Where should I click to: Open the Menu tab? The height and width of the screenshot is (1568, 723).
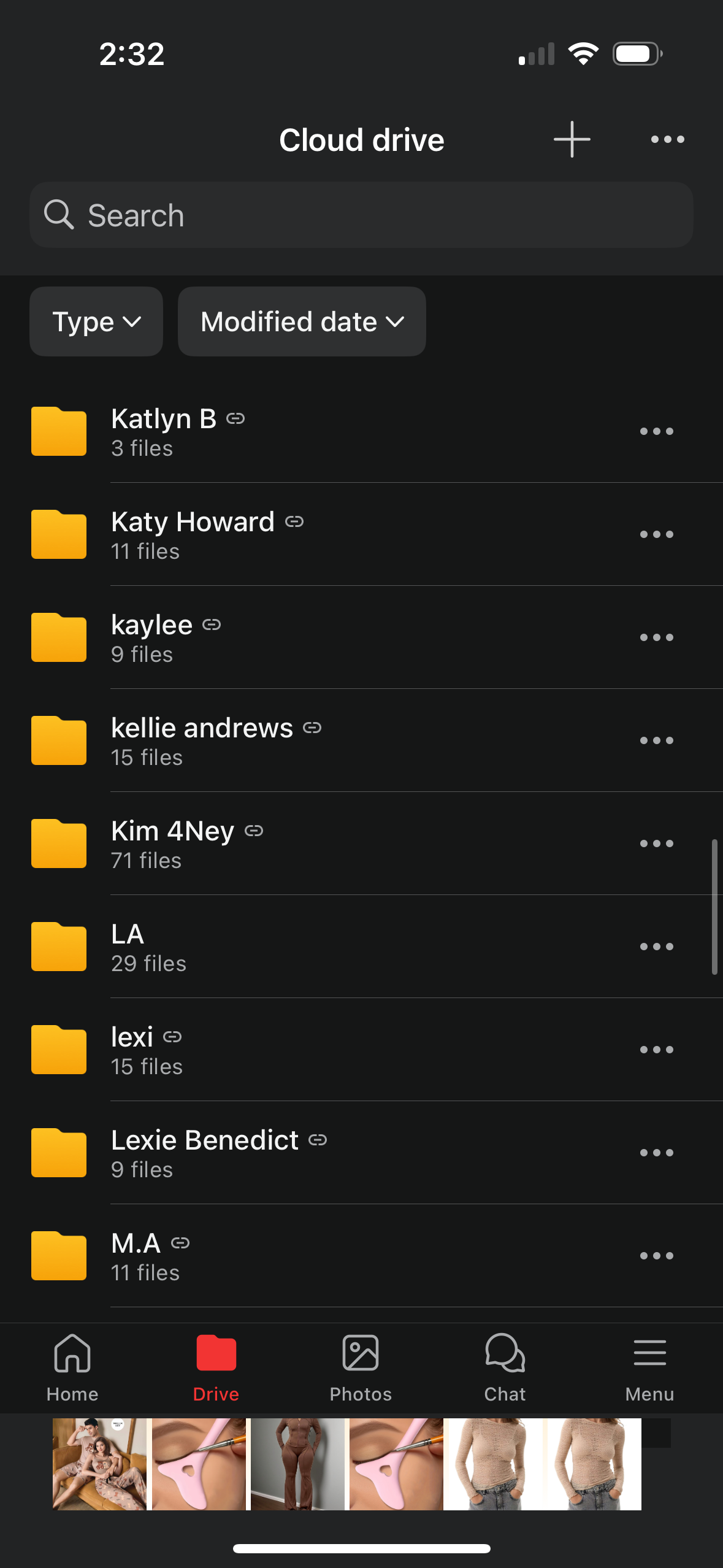(649, 1368)
